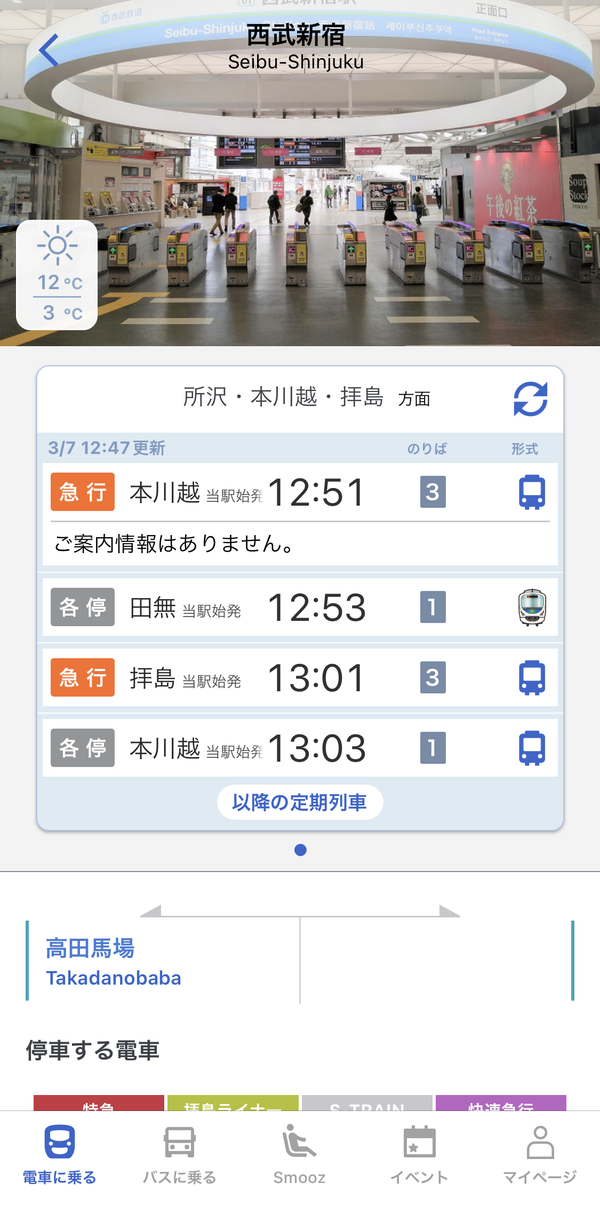
Task: Switch to the 電車に乗る tab
Action: 60,1155
